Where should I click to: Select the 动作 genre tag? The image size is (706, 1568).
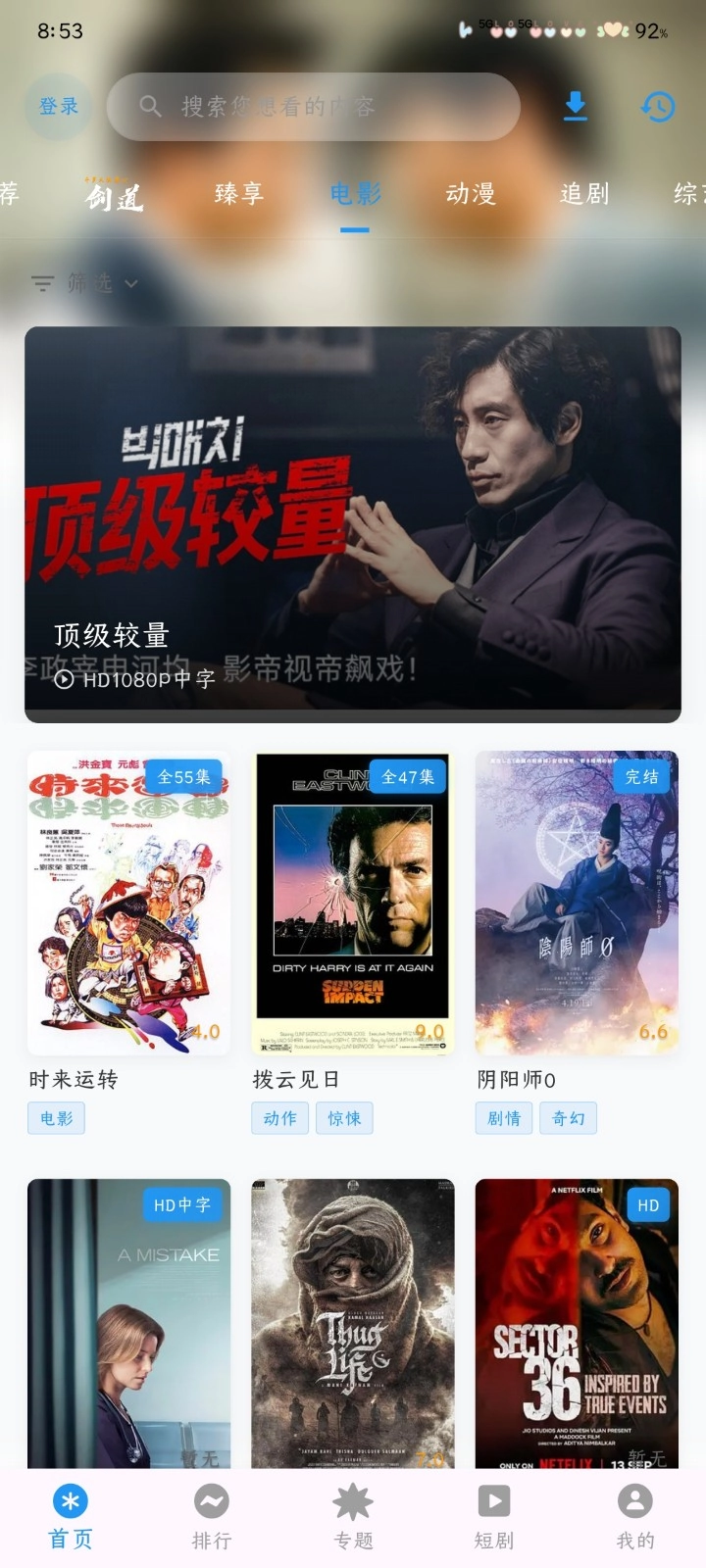tap(279, 1118)
